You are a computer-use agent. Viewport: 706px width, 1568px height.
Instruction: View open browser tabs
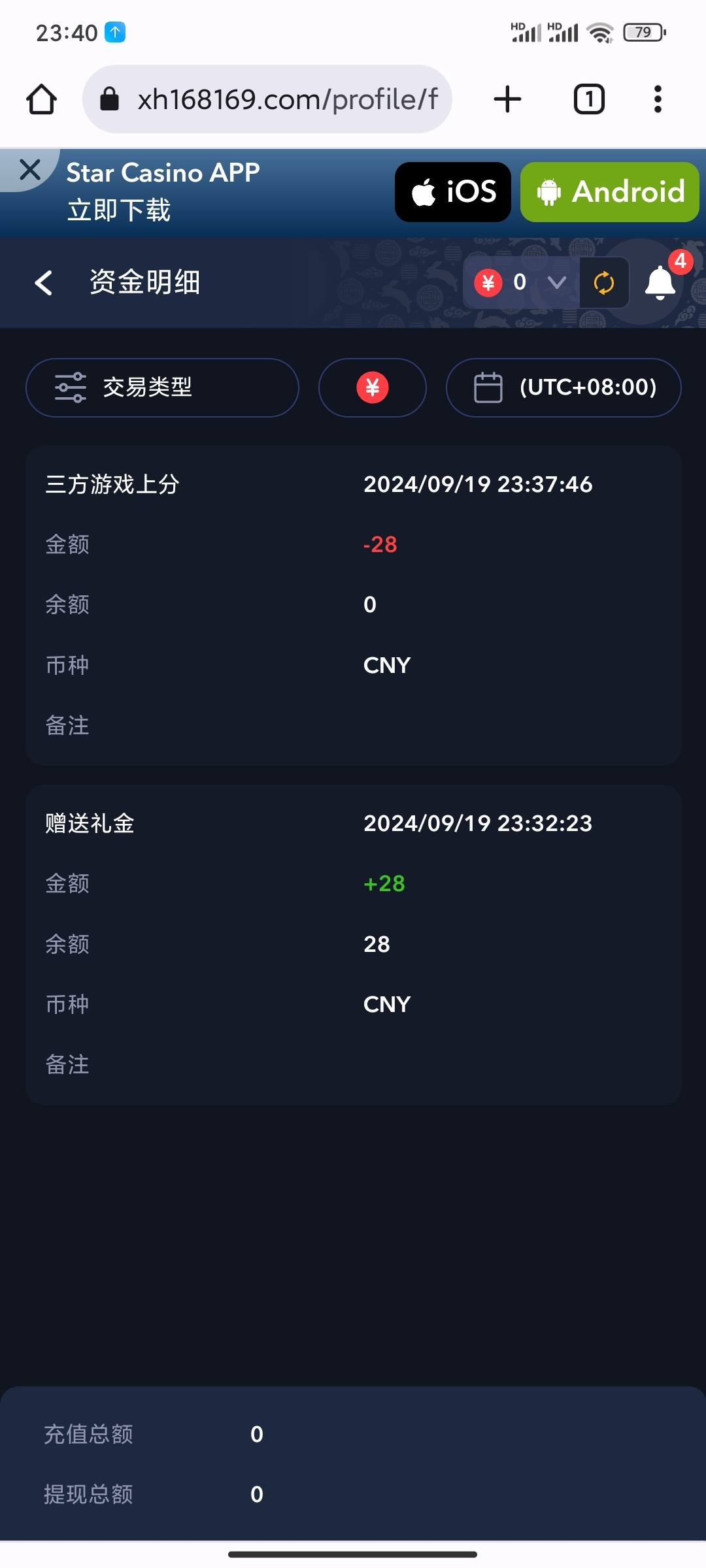(x=589, y=99)
